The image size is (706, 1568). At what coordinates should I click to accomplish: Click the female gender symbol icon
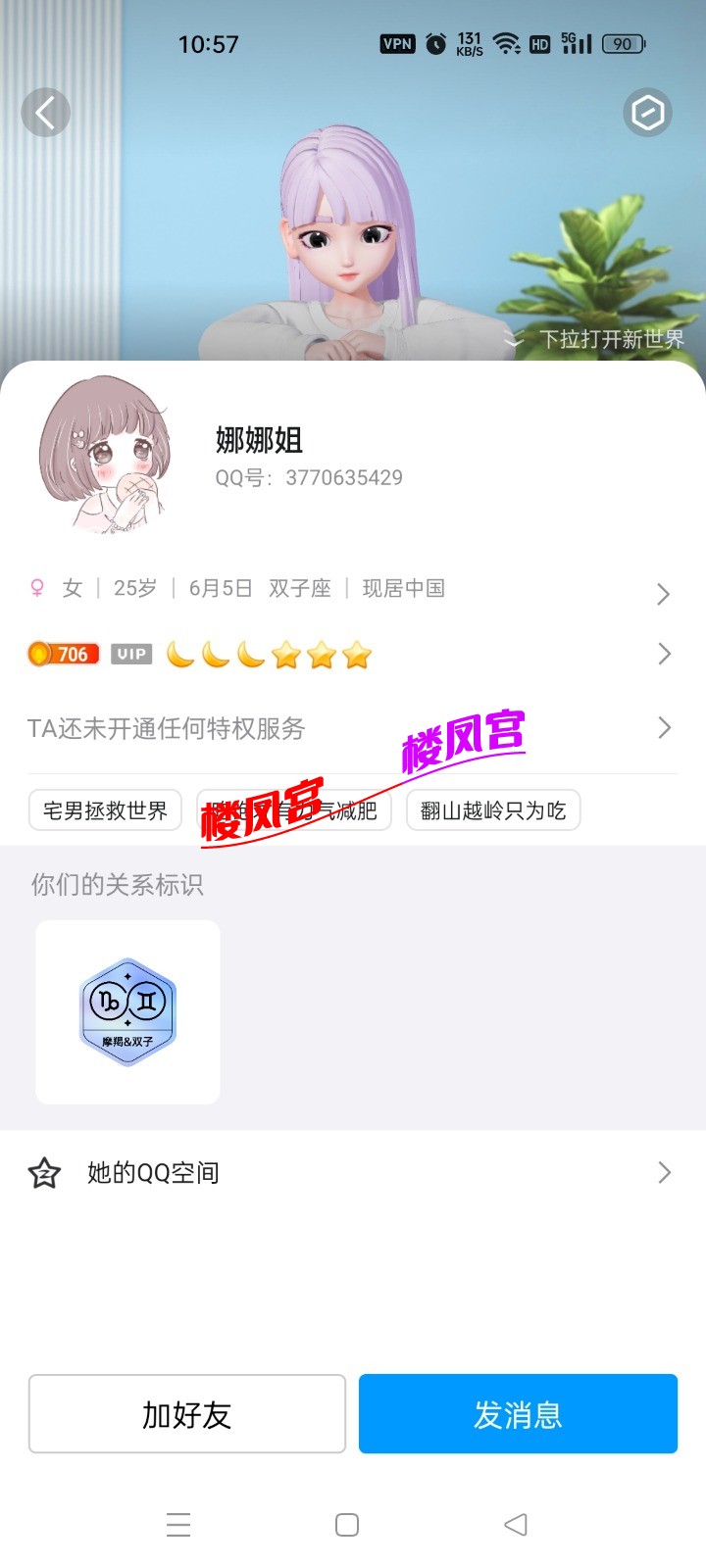[x=35, y=588]
